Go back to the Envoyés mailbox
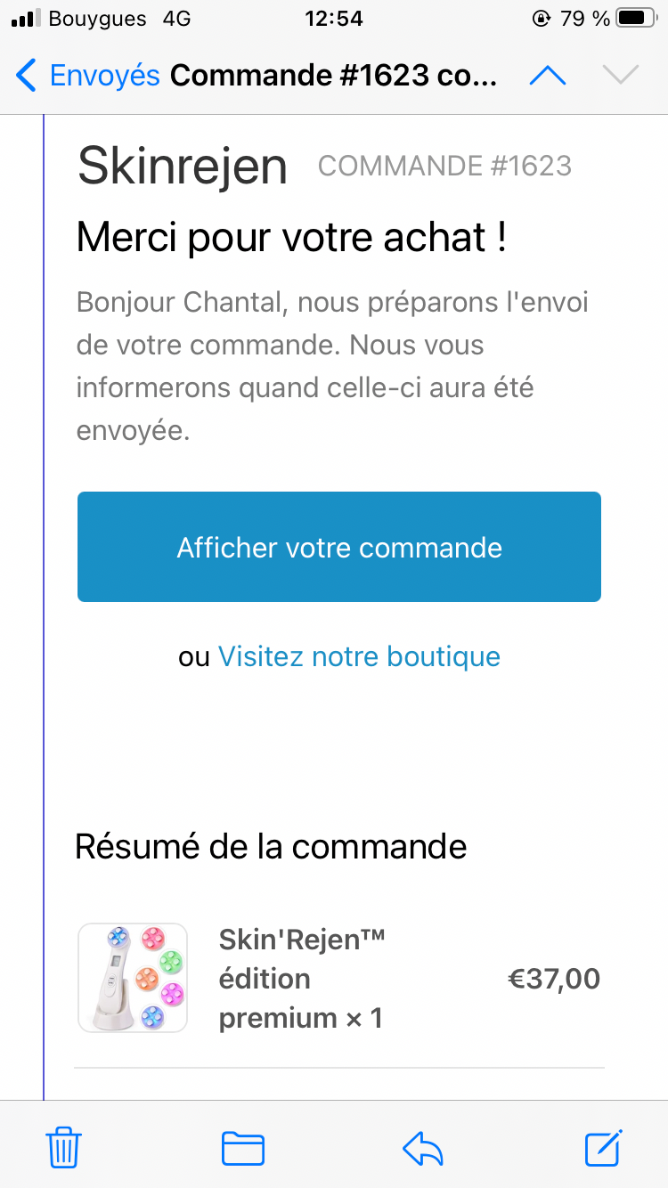Screen dimensions: 668x1188 87,76
